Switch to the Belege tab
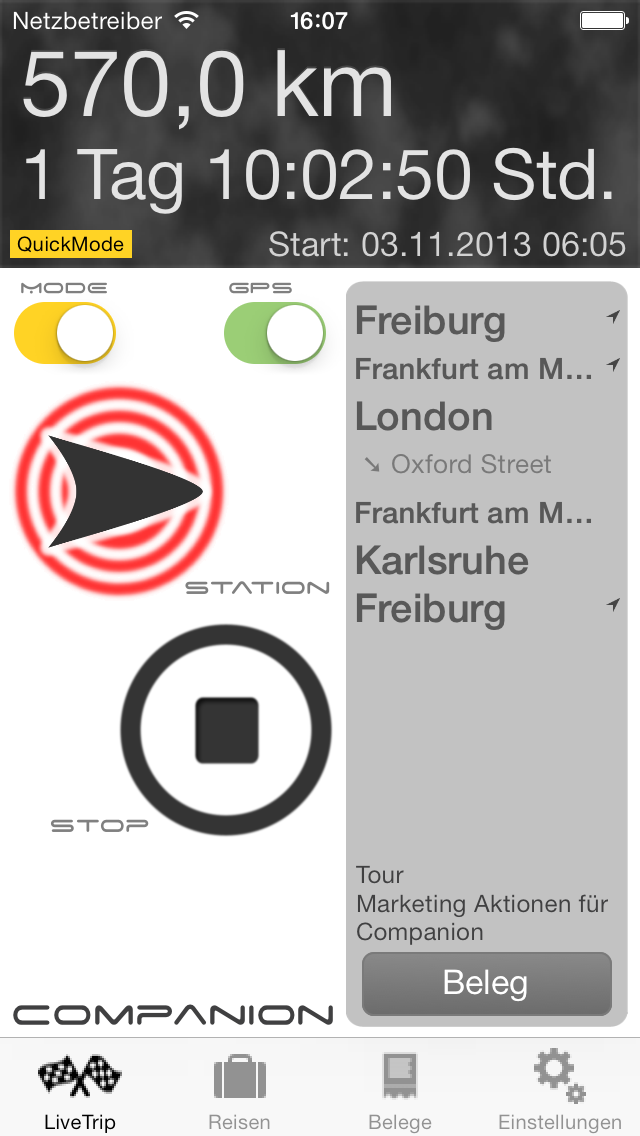Image resolution: width=640 pixels, height=1136 pixels. click(400, 1089)
